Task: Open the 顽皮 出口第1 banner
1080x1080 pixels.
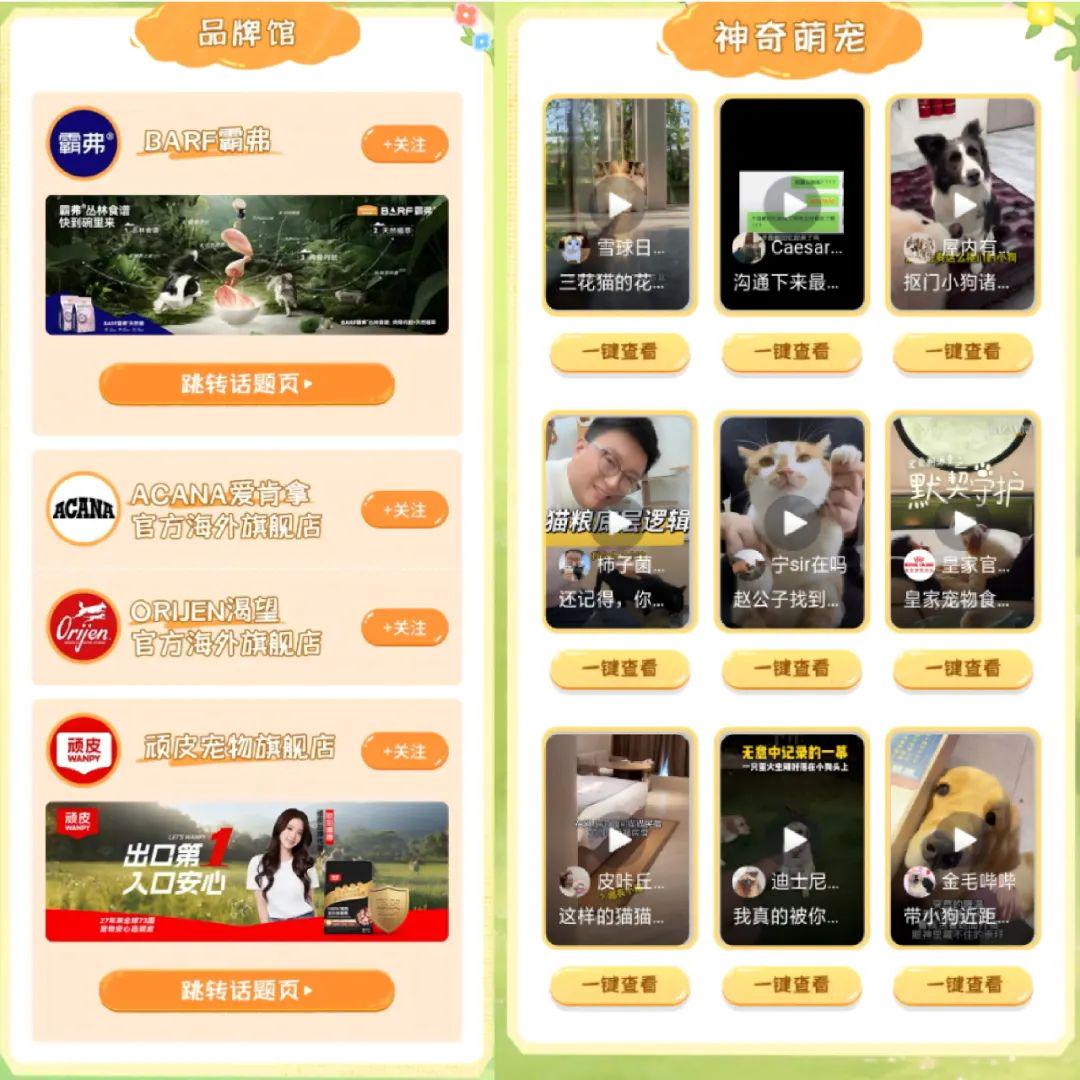Action: point(247,871)
